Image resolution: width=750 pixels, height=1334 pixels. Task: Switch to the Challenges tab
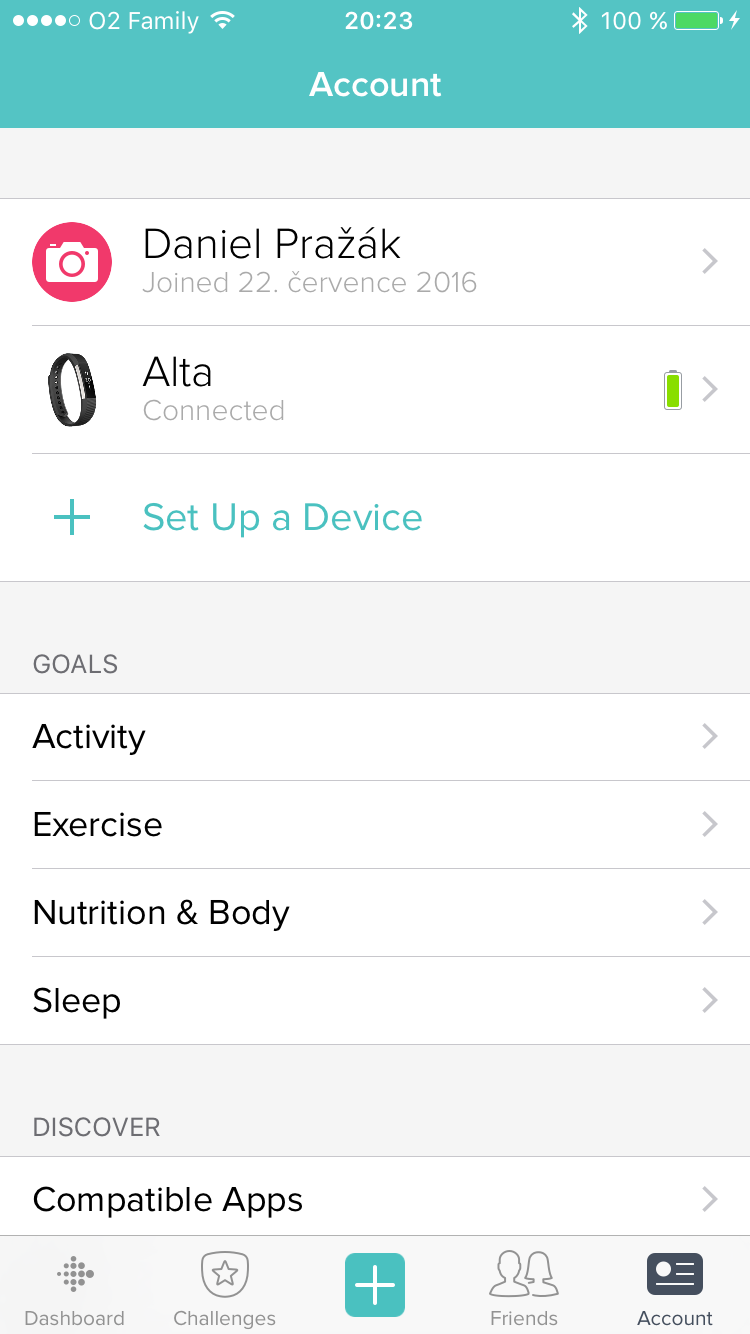pos(225,1288)
